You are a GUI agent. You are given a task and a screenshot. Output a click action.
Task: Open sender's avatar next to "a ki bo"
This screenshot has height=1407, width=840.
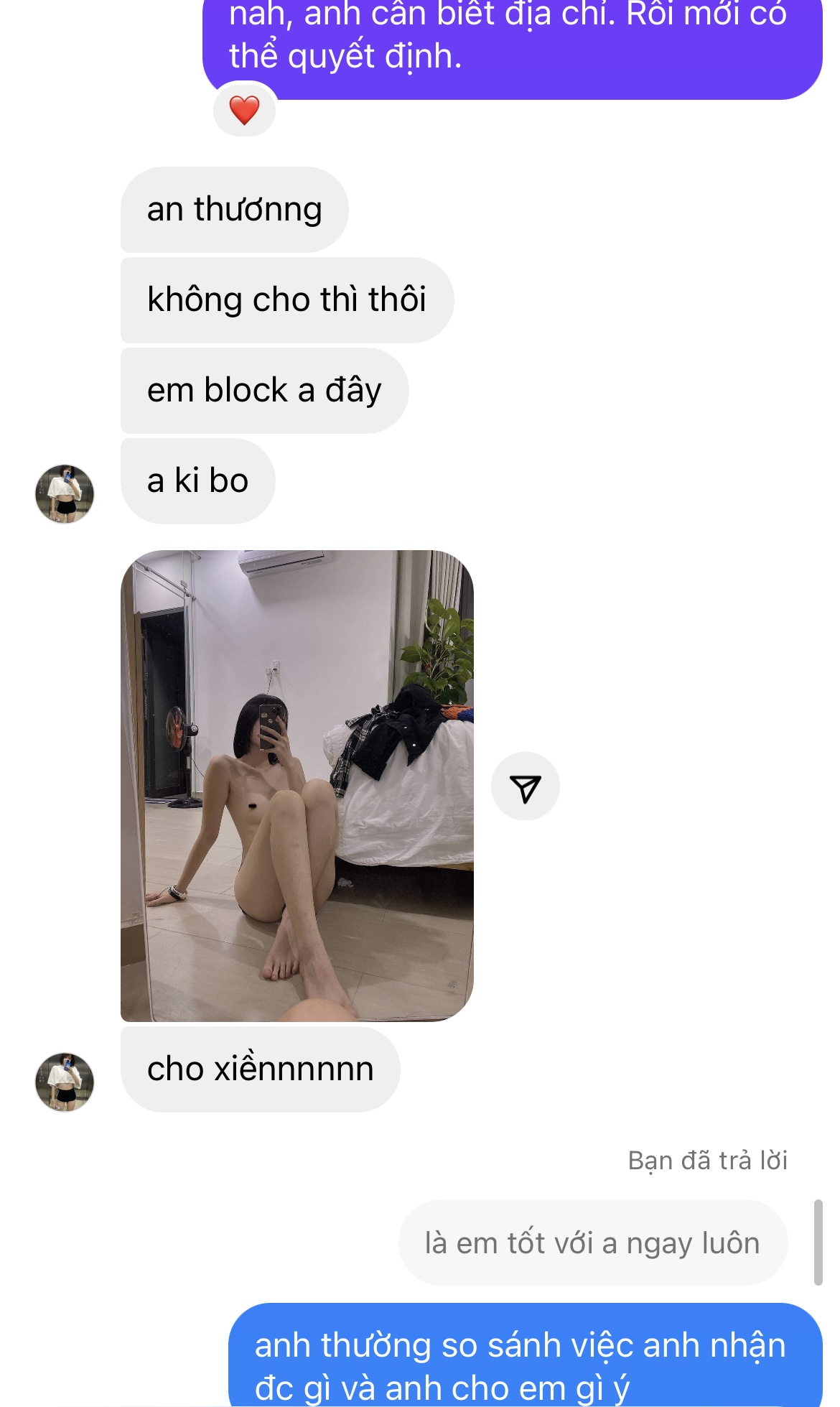click(x=65, y=493)
